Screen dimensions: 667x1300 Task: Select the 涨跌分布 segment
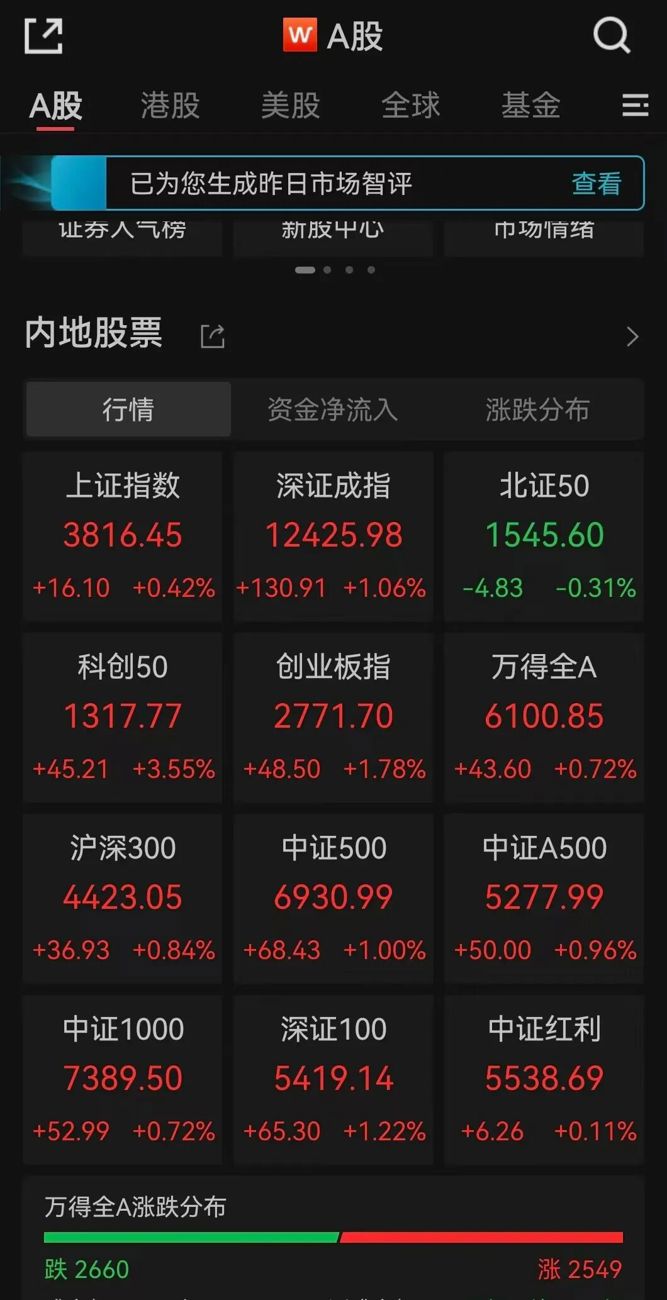click(x=538, y=409)
